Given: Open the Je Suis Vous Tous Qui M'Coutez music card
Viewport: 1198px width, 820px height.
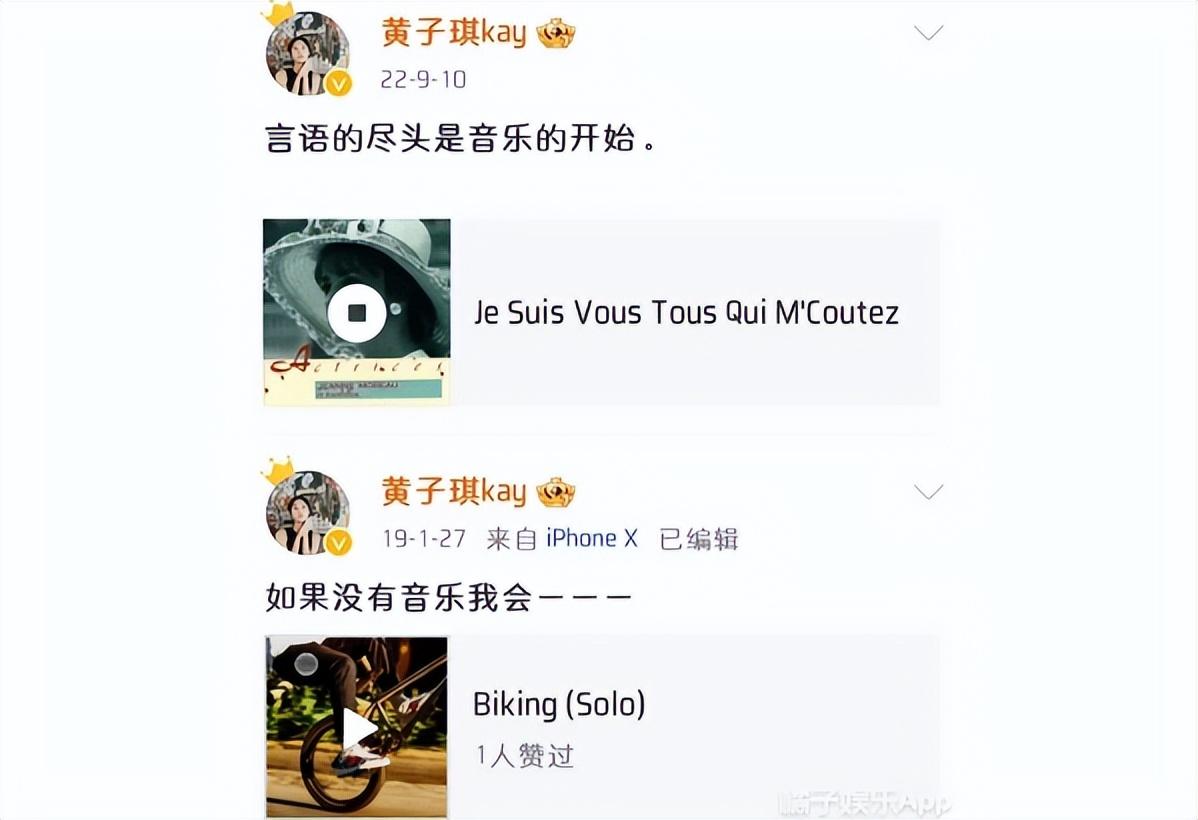Looking at the screenshot, I should [686, 313].
